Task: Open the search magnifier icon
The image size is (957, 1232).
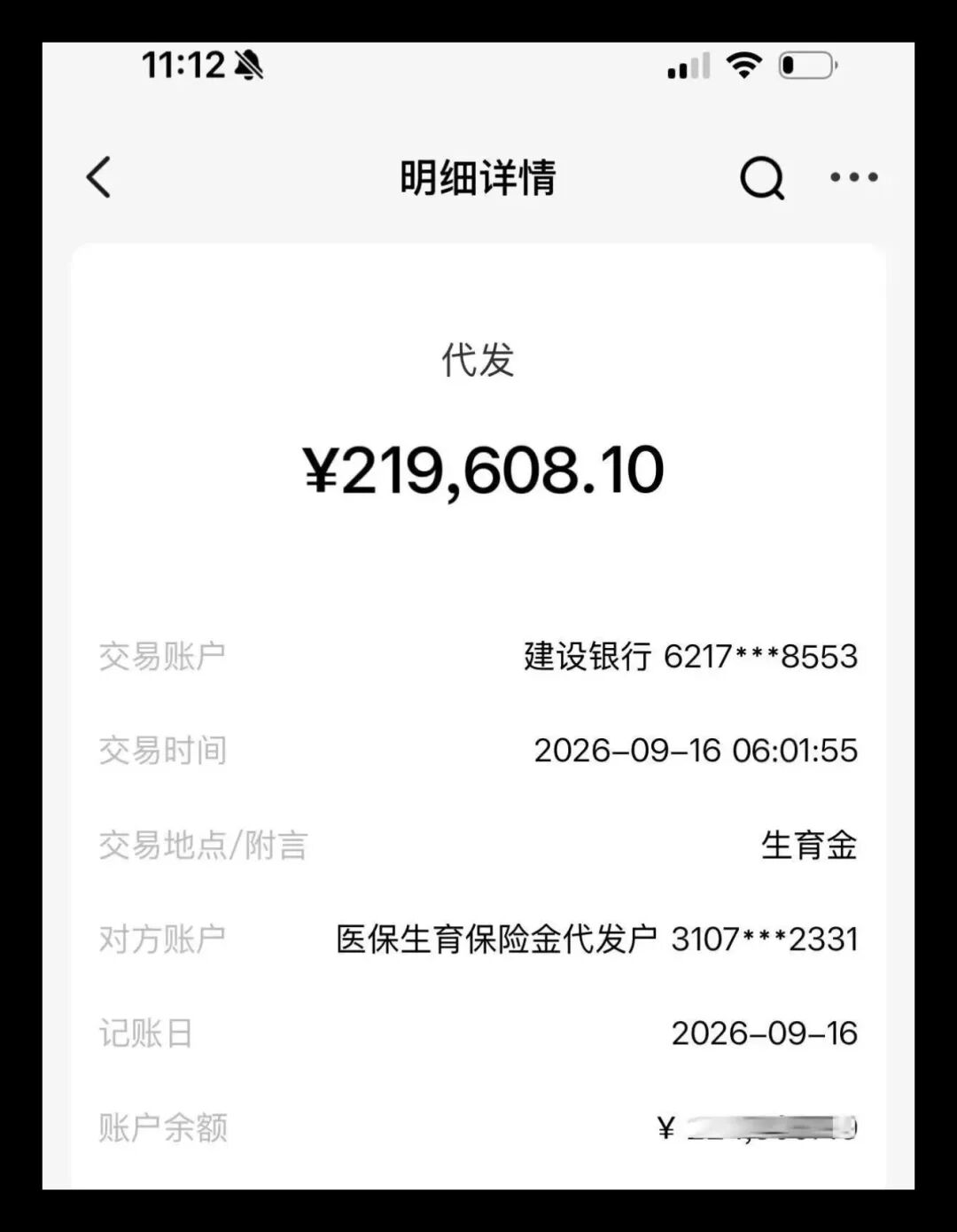Action: (762, 178)
